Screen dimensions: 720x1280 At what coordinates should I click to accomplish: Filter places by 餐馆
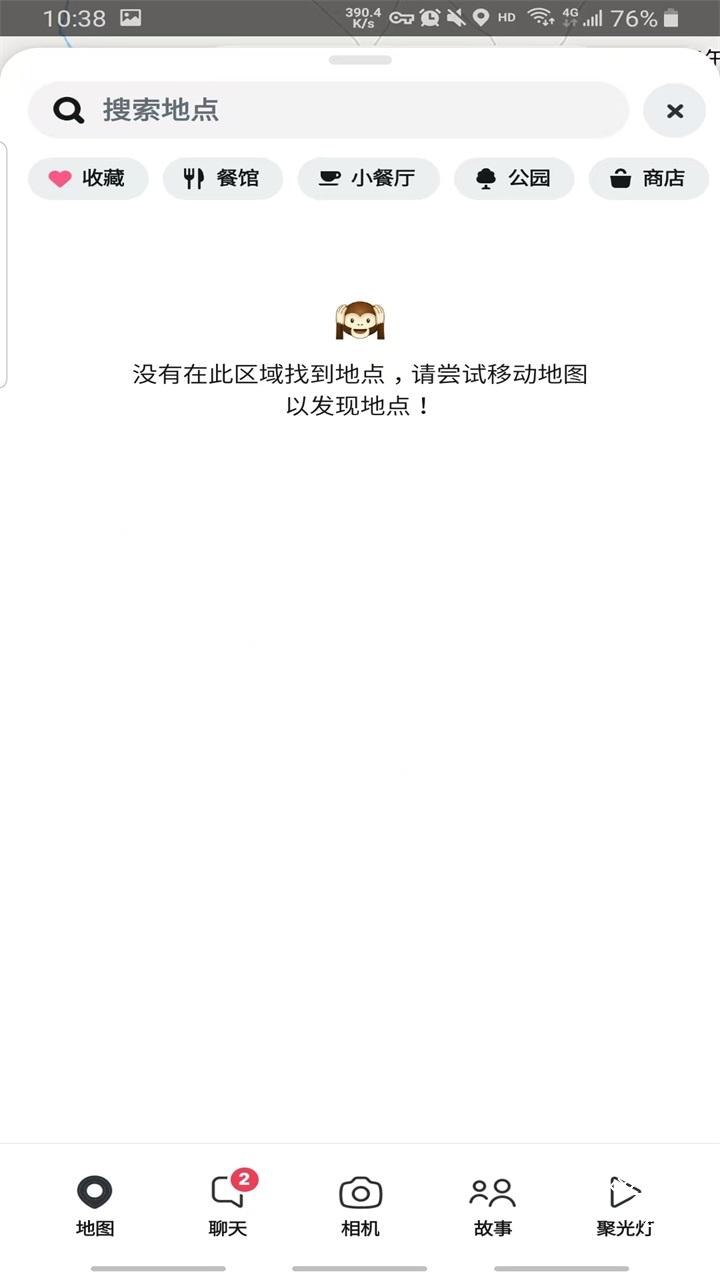coord(222,179)
